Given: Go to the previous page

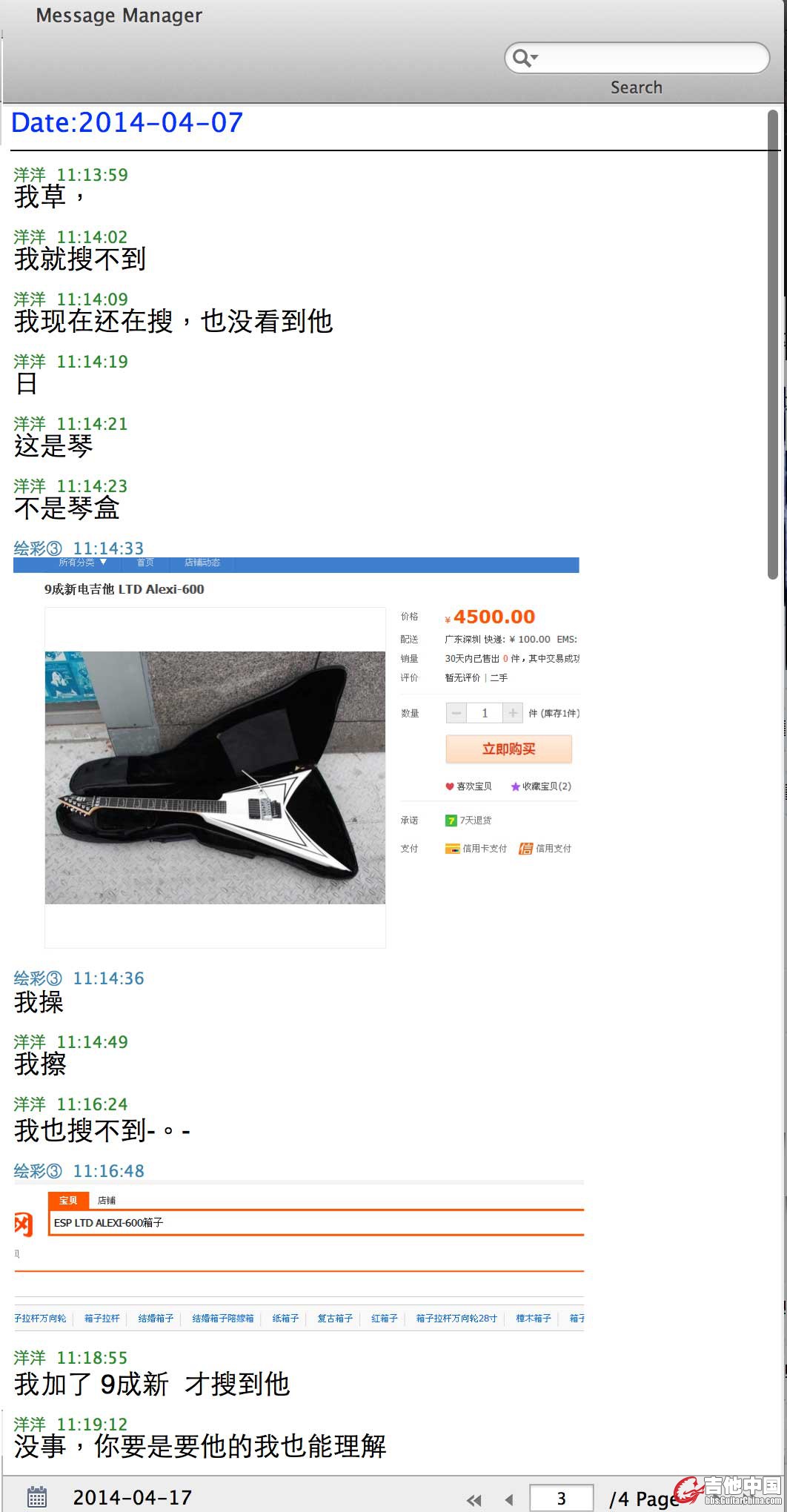Looking at the screenshot, I should [509, 1499].
